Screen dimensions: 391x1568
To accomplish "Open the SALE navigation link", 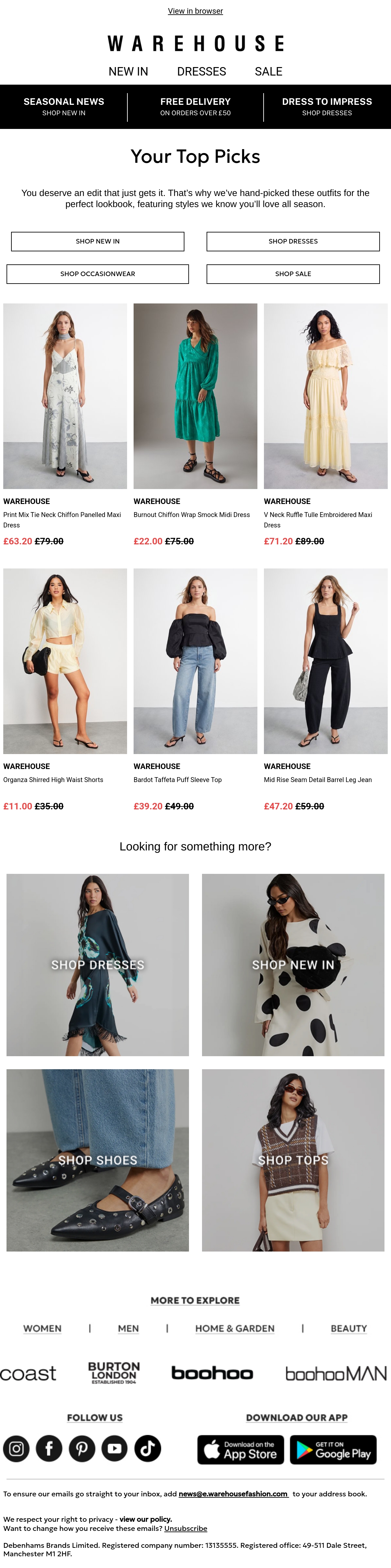I will click(x=268, y=71).
